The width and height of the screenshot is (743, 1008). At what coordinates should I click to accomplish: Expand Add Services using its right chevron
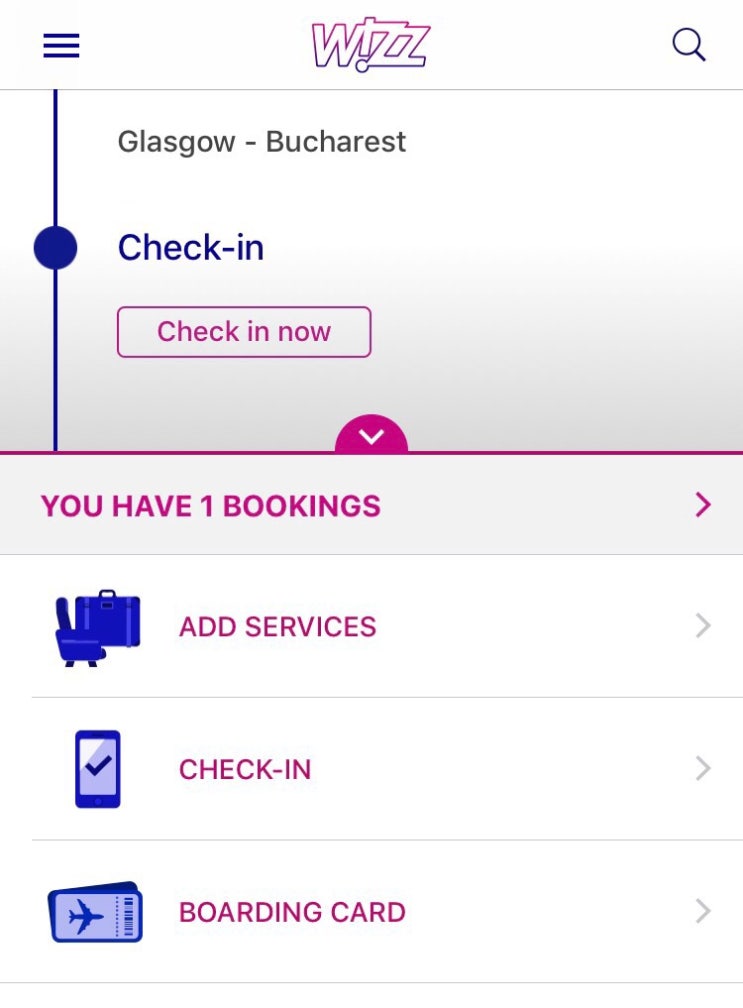[702, 627]
